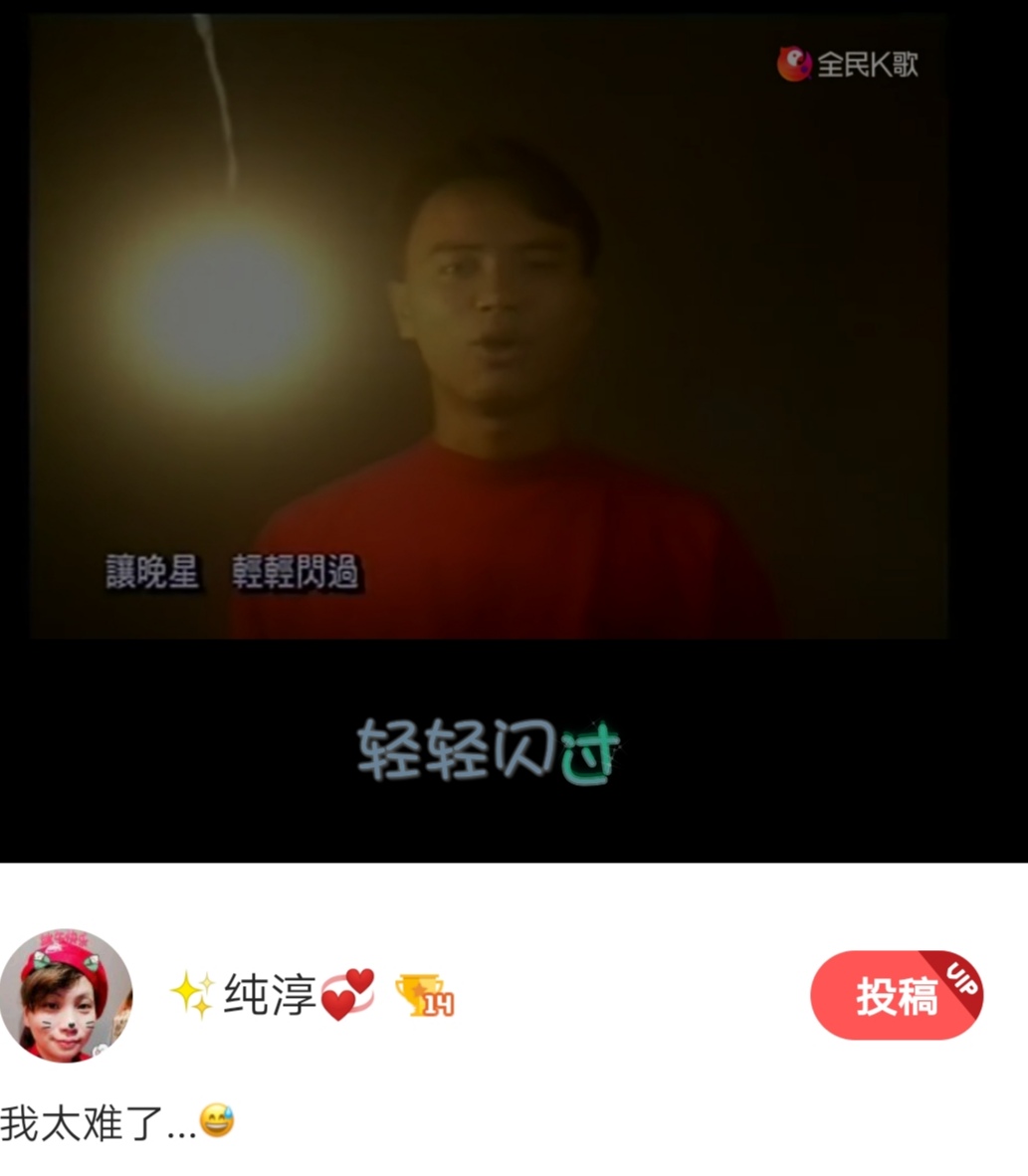
Task: Click the red parrot icon in the watermark
Action: pos(794,62)
